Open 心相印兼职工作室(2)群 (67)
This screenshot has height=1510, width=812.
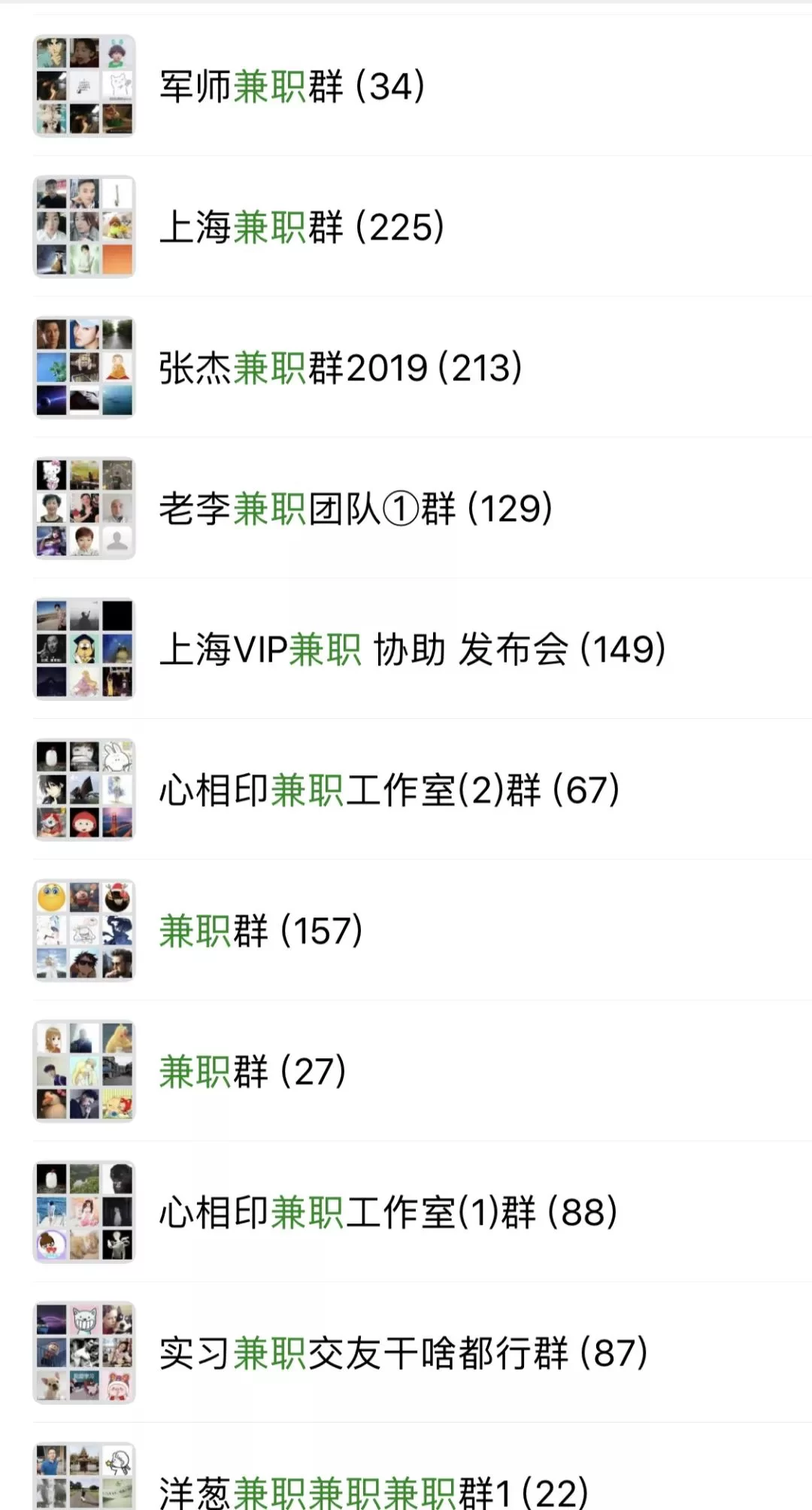pyautogui.click(x=389, y=790)
